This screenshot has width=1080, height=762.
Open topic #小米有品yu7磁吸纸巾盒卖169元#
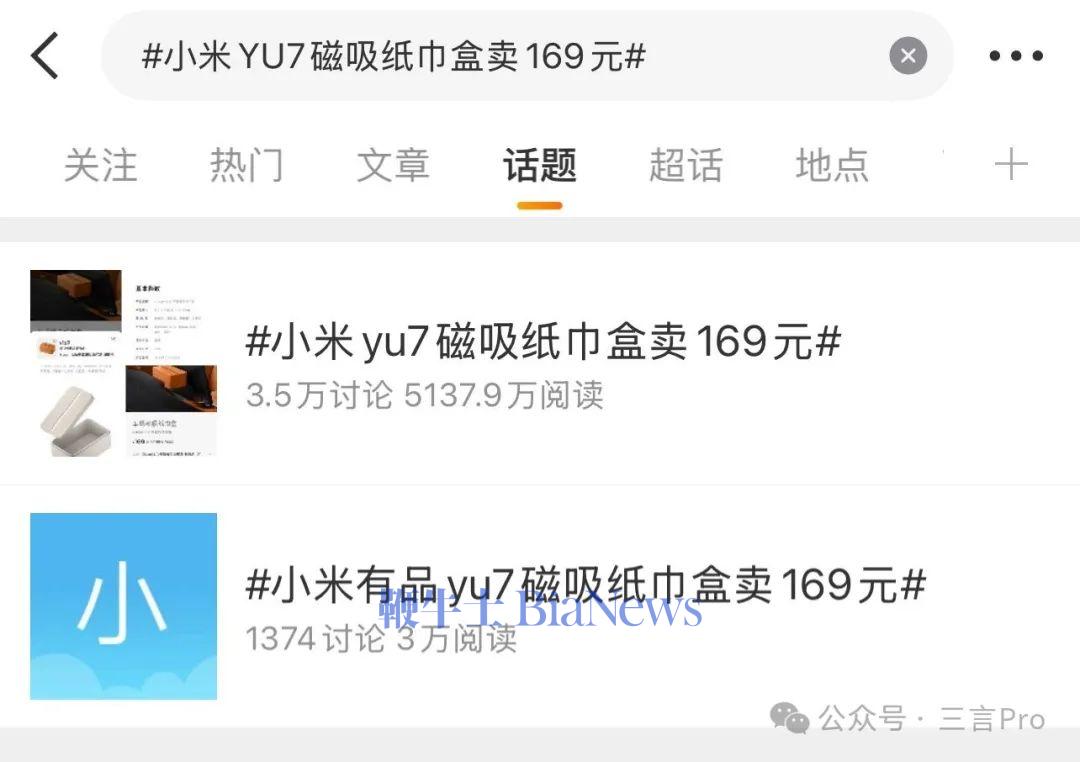[585, 585]
